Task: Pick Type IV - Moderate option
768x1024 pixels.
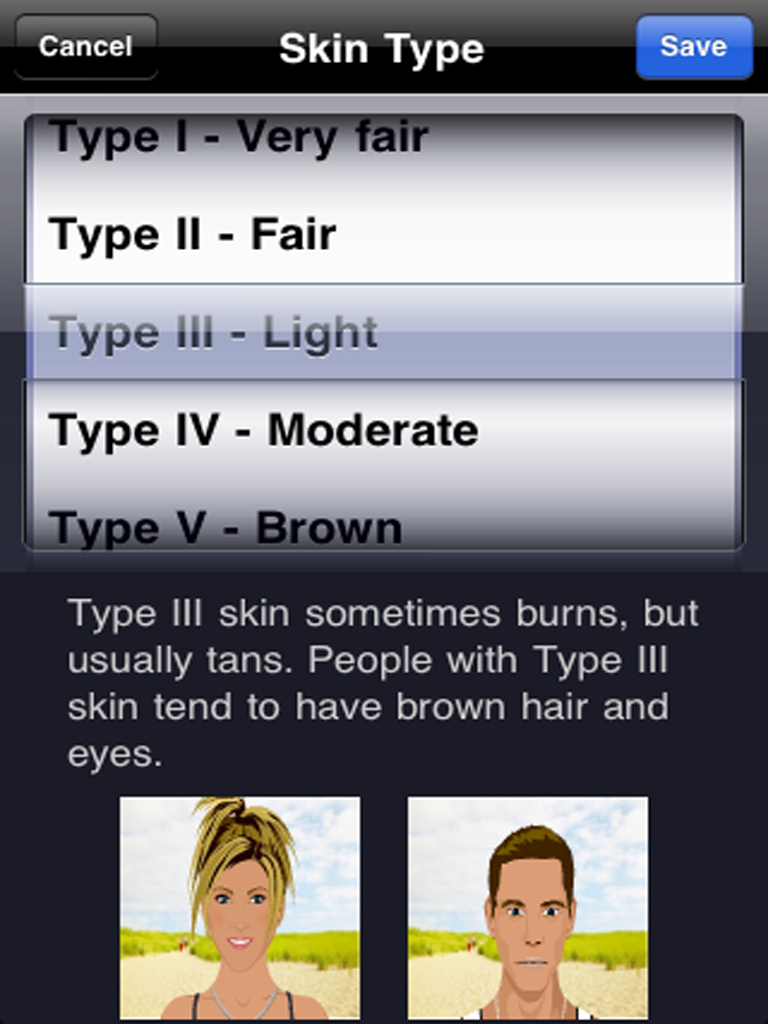Action: tap(263, 431)
